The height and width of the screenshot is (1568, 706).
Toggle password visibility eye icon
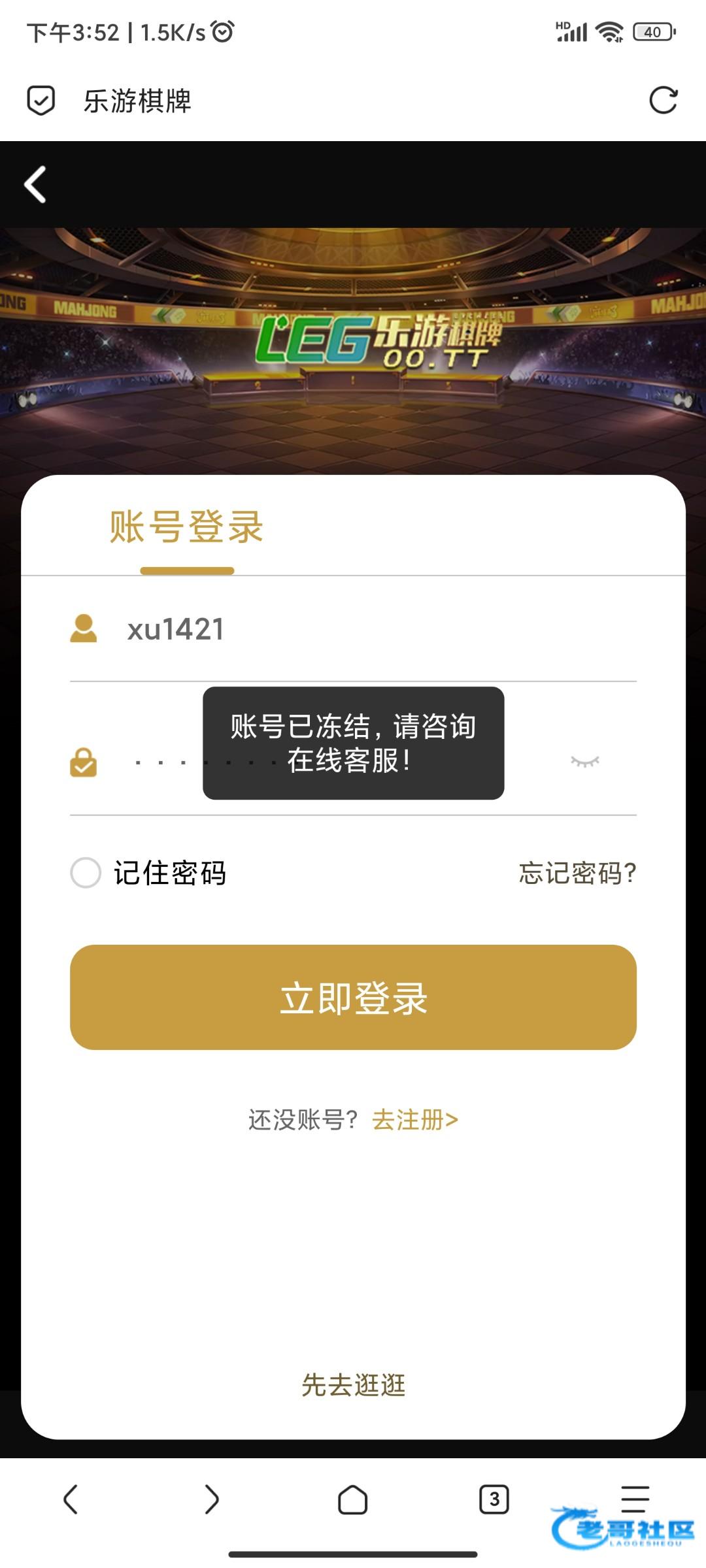(584, 762)
